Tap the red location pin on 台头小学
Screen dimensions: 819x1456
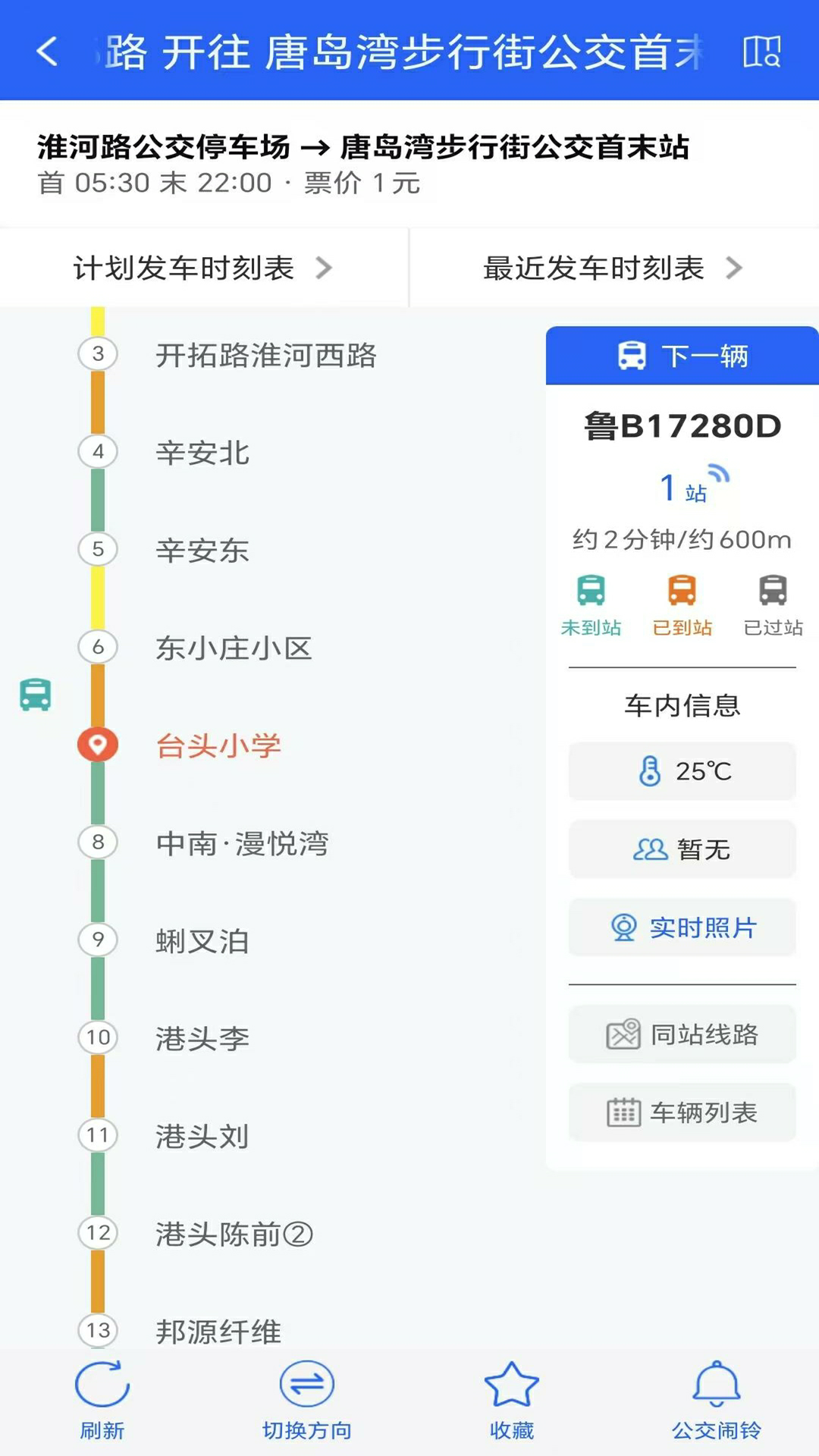pyautogui.click(x=97, y=745)
